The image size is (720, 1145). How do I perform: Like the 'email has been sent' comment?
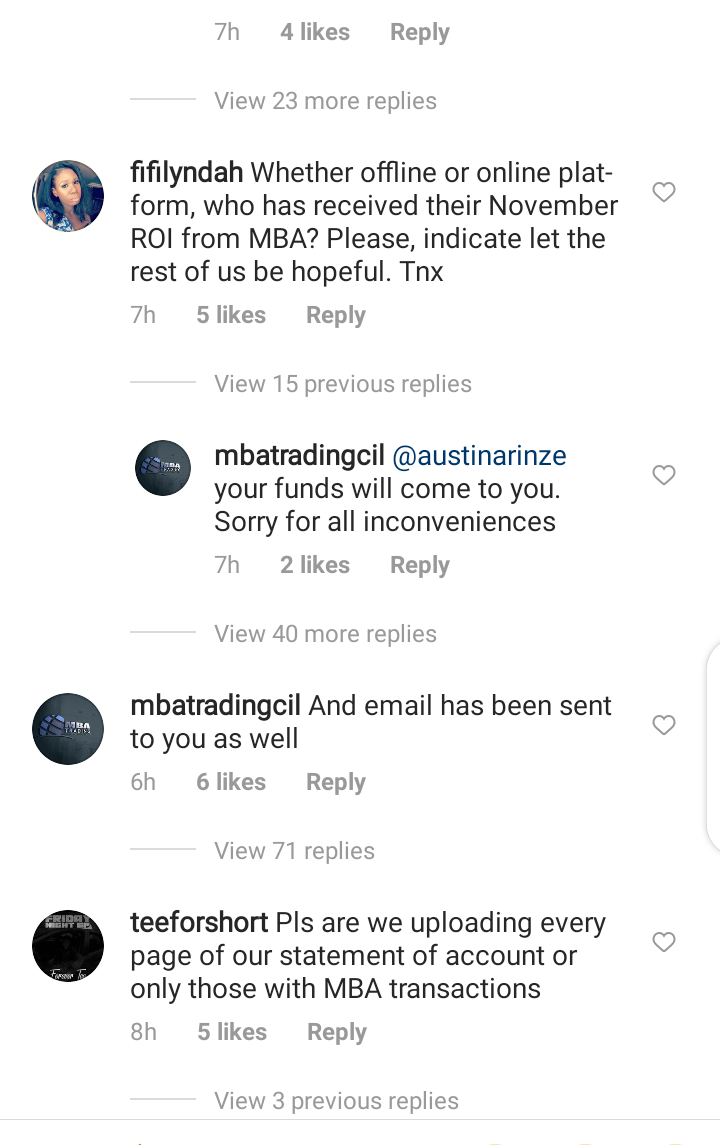664,725
